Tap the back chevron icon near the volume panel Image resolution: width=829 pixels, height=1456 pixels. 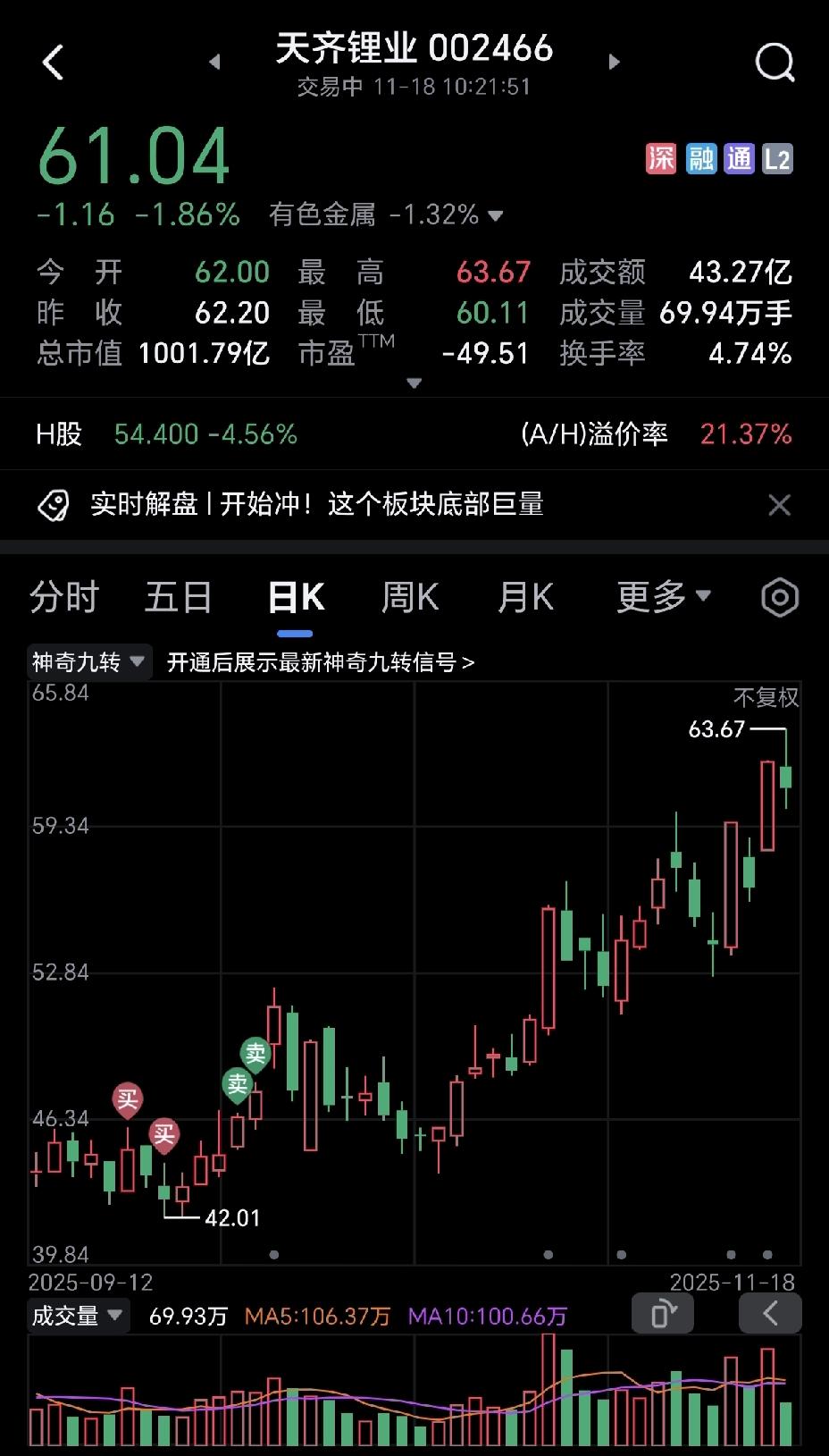tap(770, 1313)
